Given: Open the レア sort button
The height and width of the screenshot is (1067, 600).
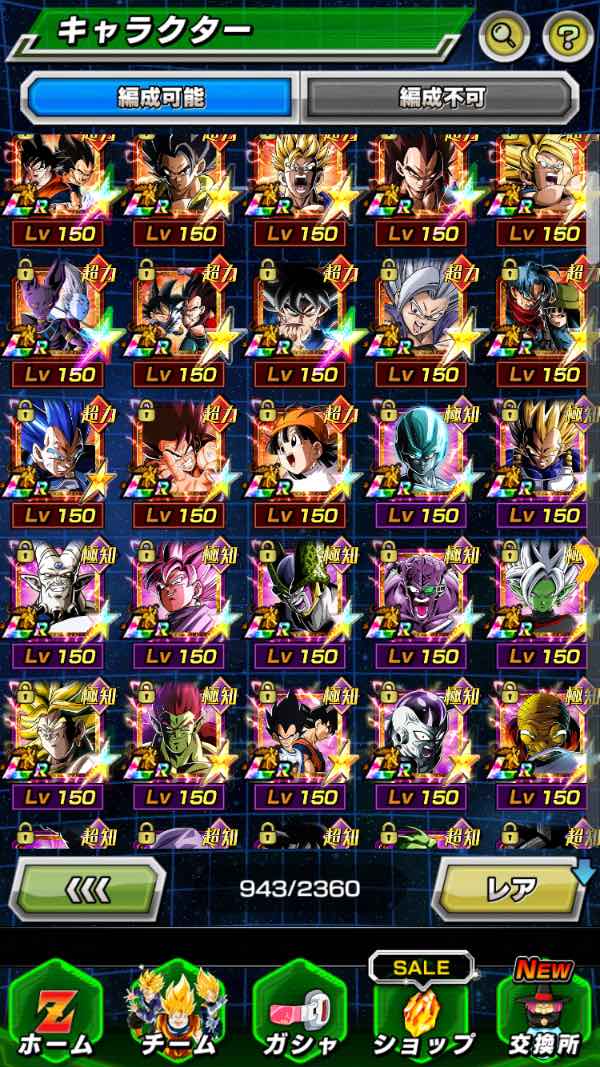Looking at the screenshot, I should coord(512,887).
